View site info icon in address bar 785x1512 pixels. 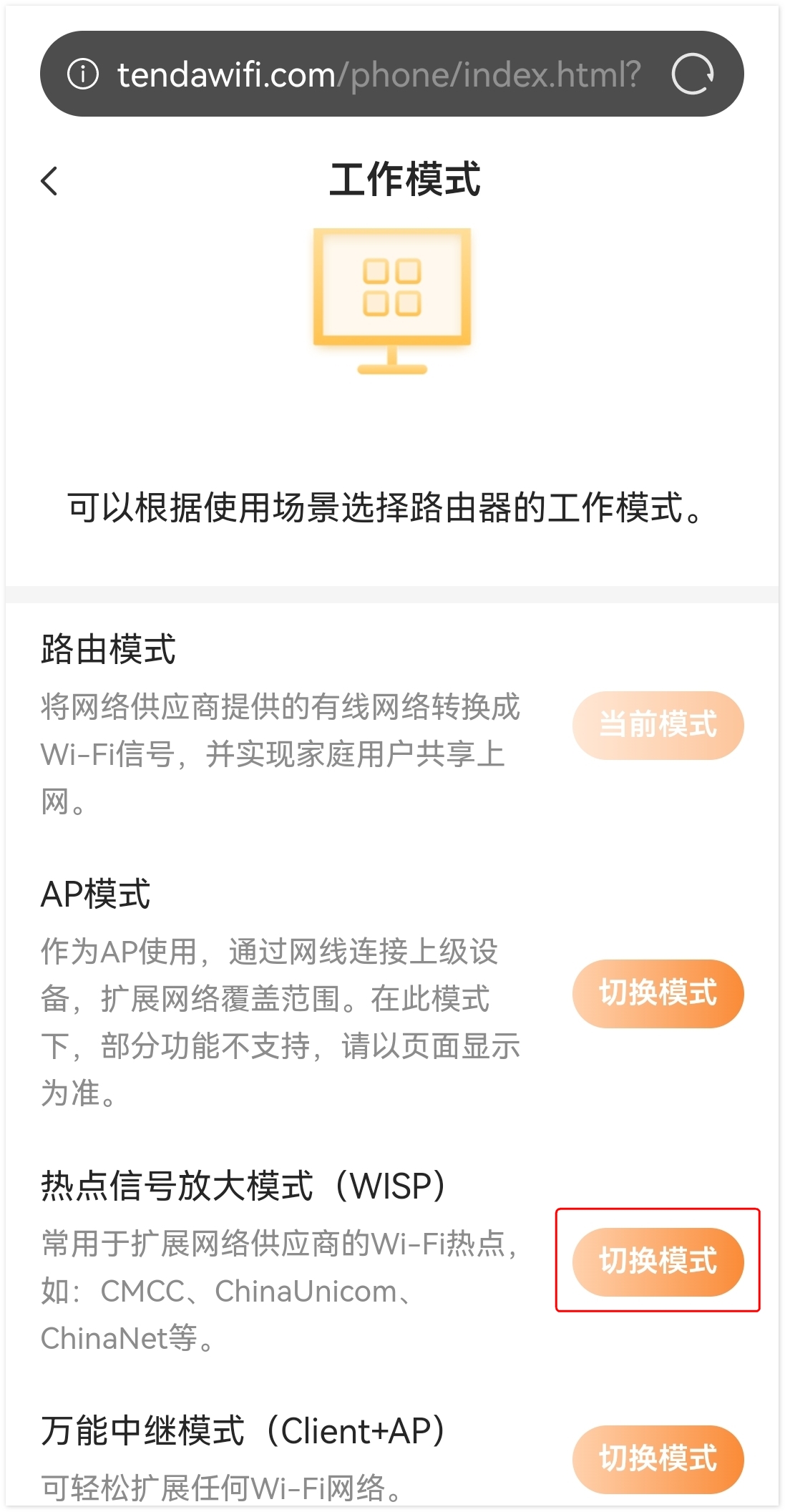pyautogui.click(x=83, y=74)
